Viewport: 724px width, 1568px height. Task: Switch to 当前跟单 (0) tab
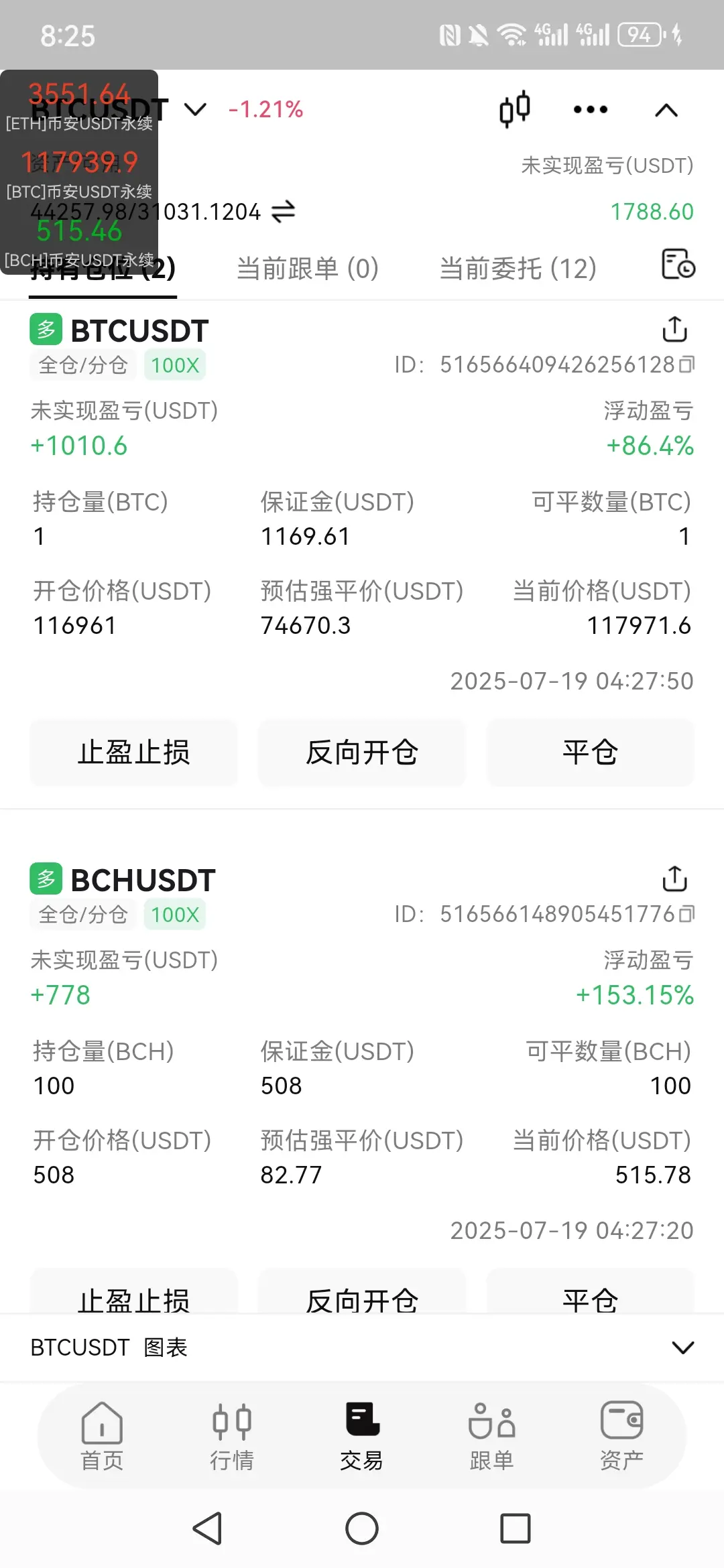pos(308,269)
